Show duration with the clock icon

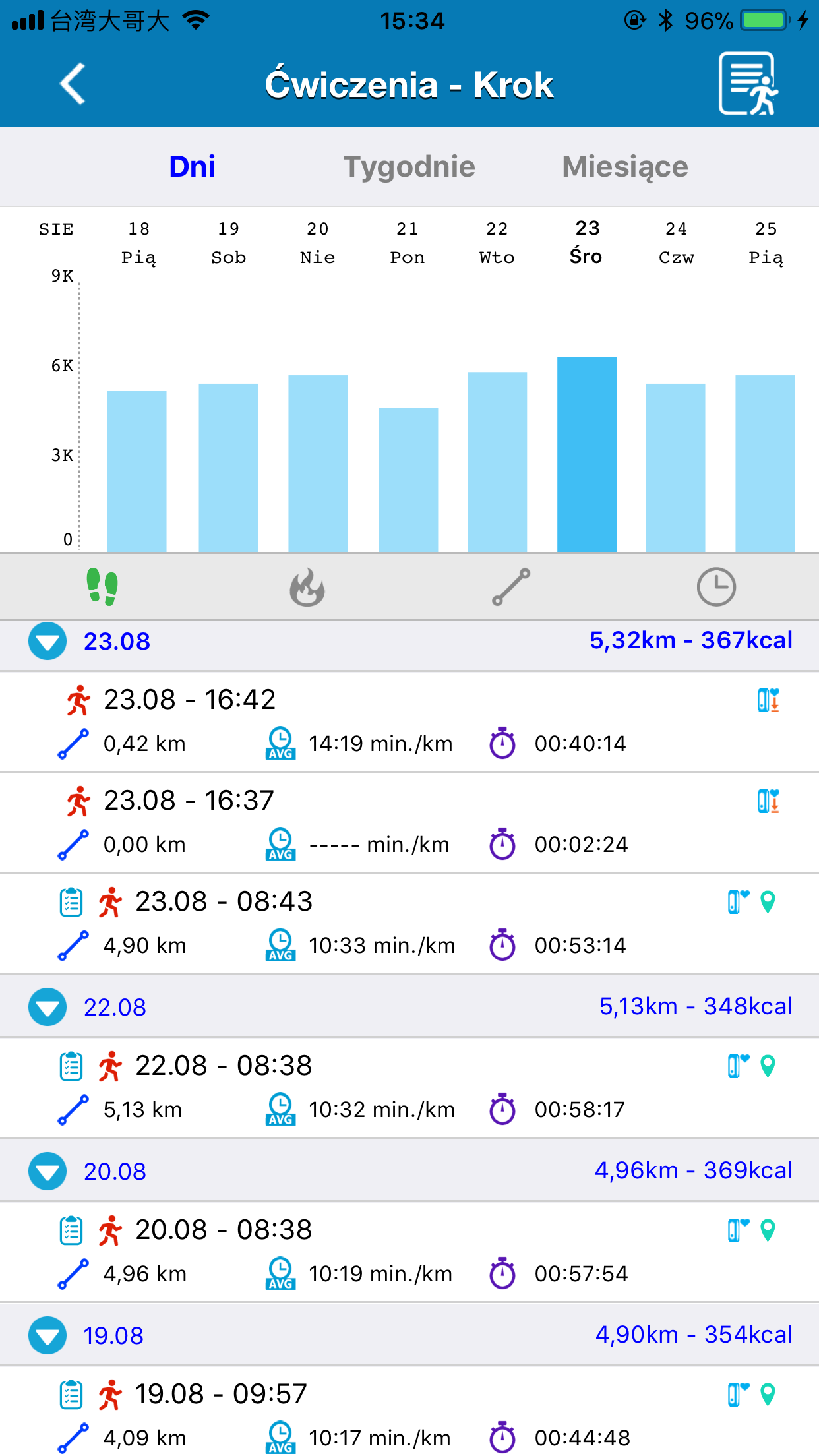716,587
